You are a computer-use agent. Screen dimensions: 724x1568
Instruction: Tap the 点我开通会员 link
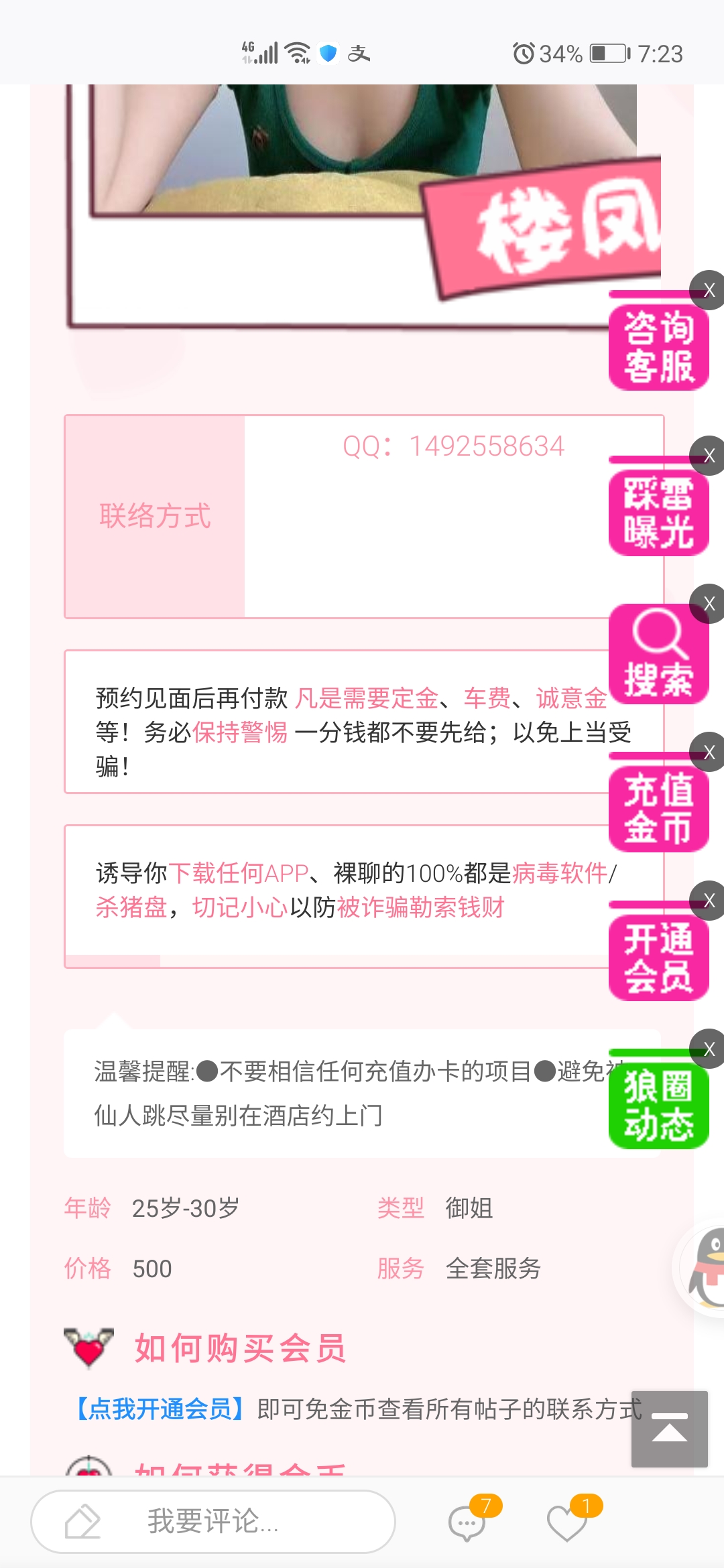click(x=160, y=1409)
